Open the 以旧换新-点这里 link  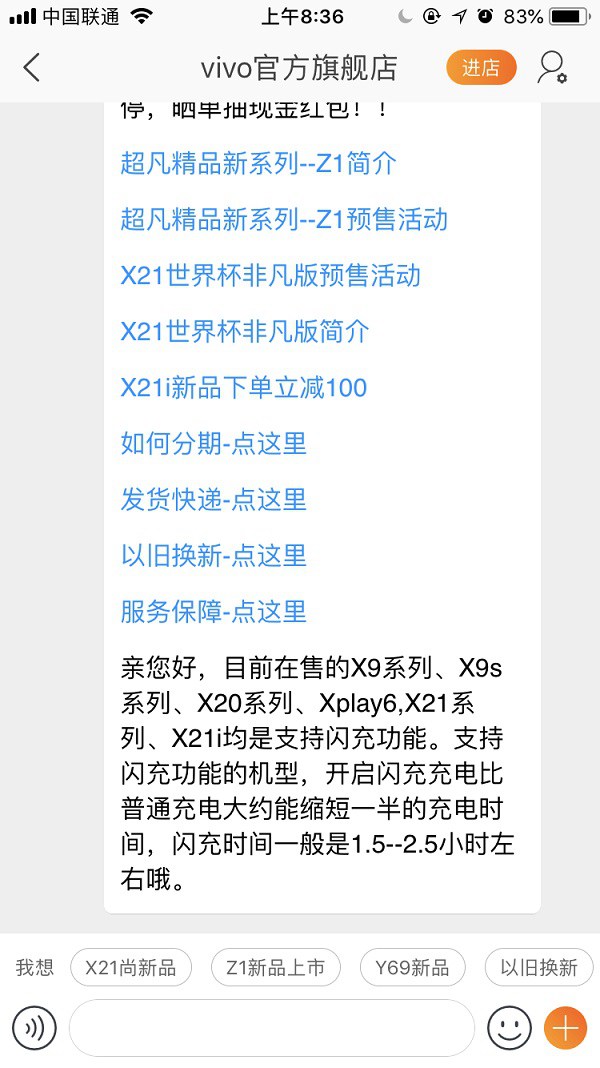pyautogui.click(x=213, y=556)
